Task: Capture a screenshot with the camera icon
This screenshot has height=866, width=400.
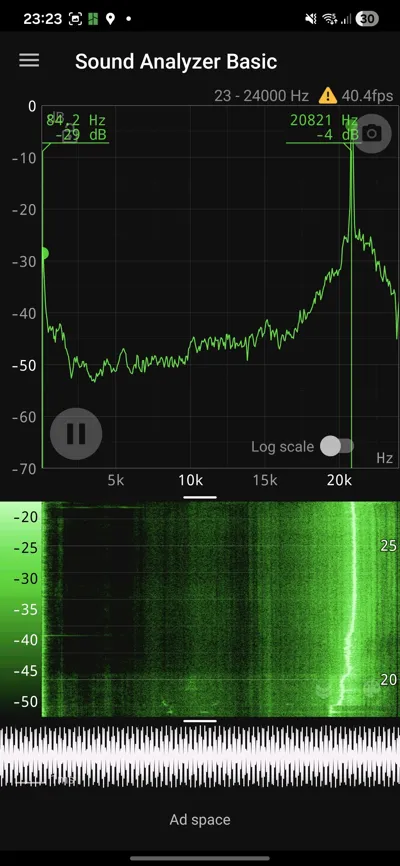Action: (372, 134)
